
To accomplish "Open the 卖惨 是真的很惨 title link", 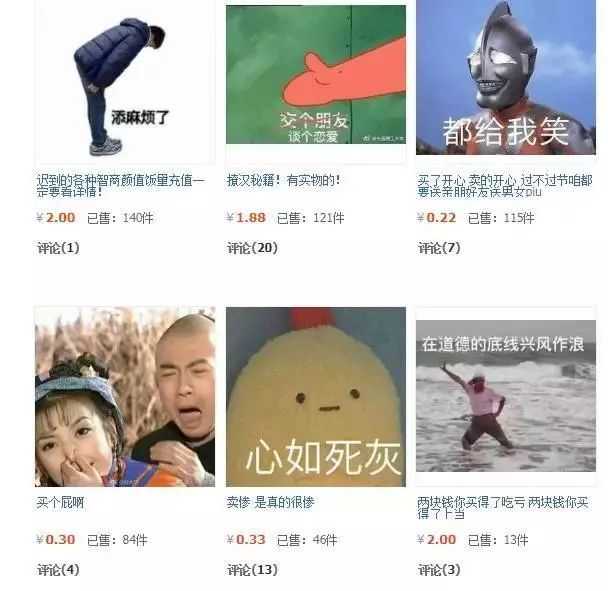I will point(270,502).
